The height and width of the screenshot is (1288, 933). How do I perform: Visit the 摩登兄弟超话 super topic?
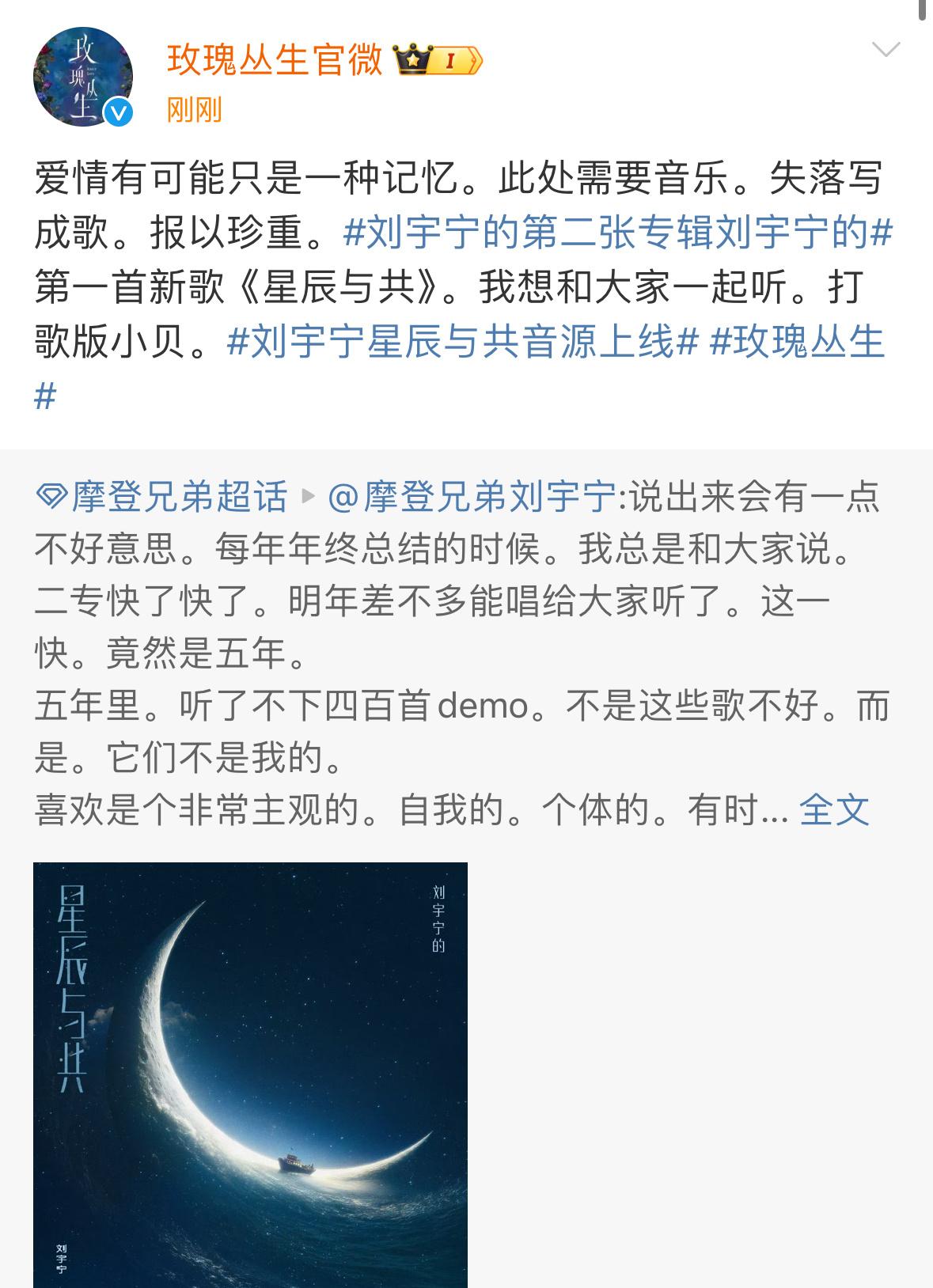(165, 497)
